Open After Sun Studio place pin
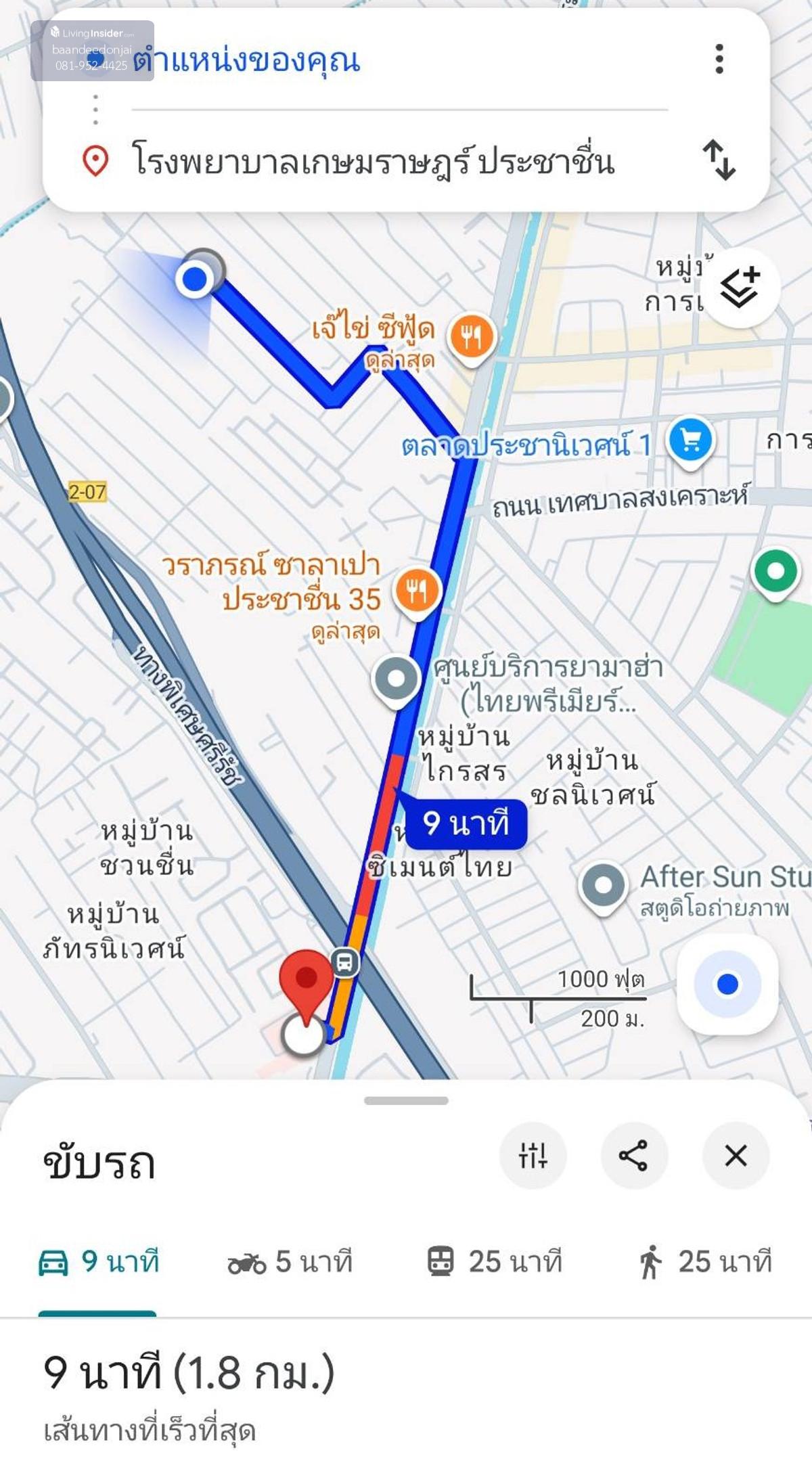 (603, 885)
